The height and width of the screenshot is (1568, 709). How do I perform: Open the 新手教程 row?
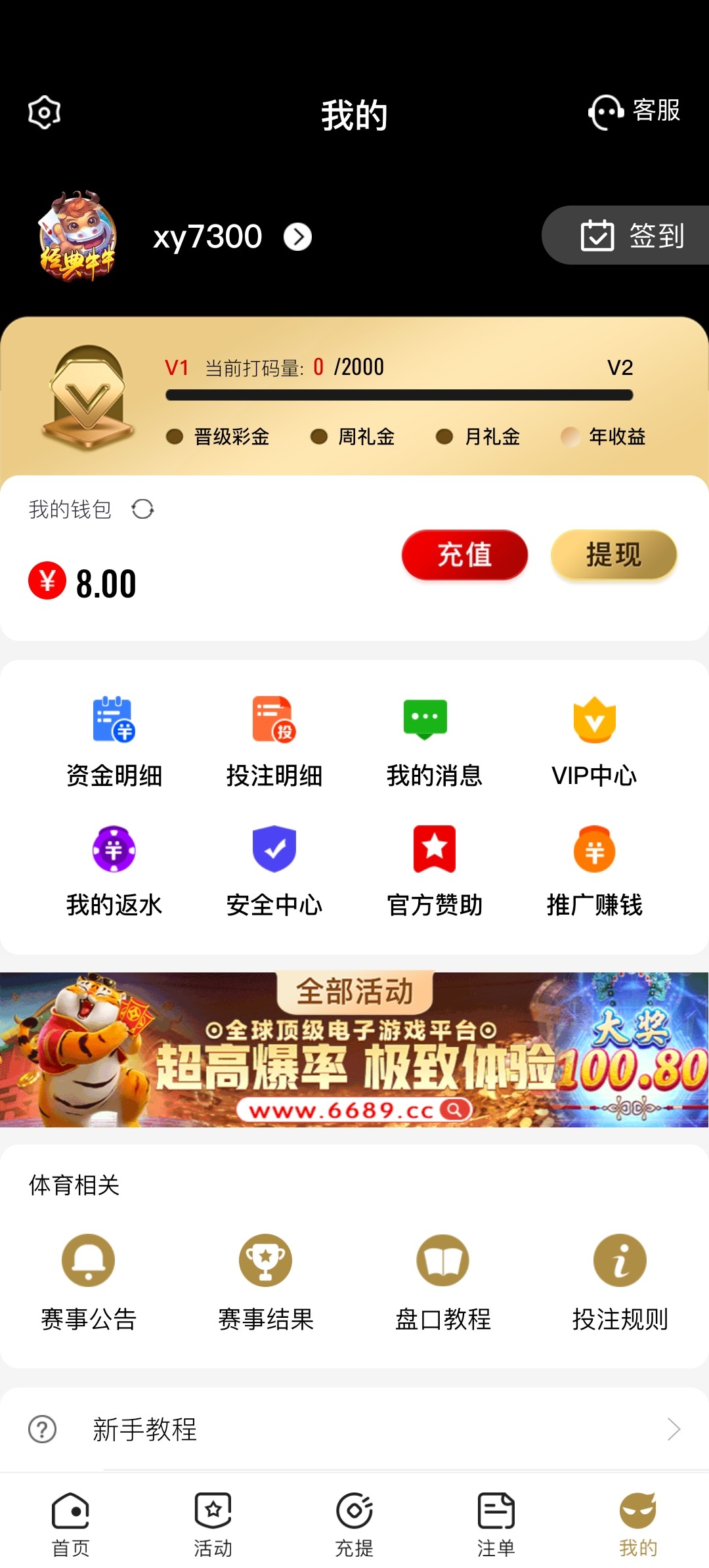pyautogui.click(x=354, y=1429)
